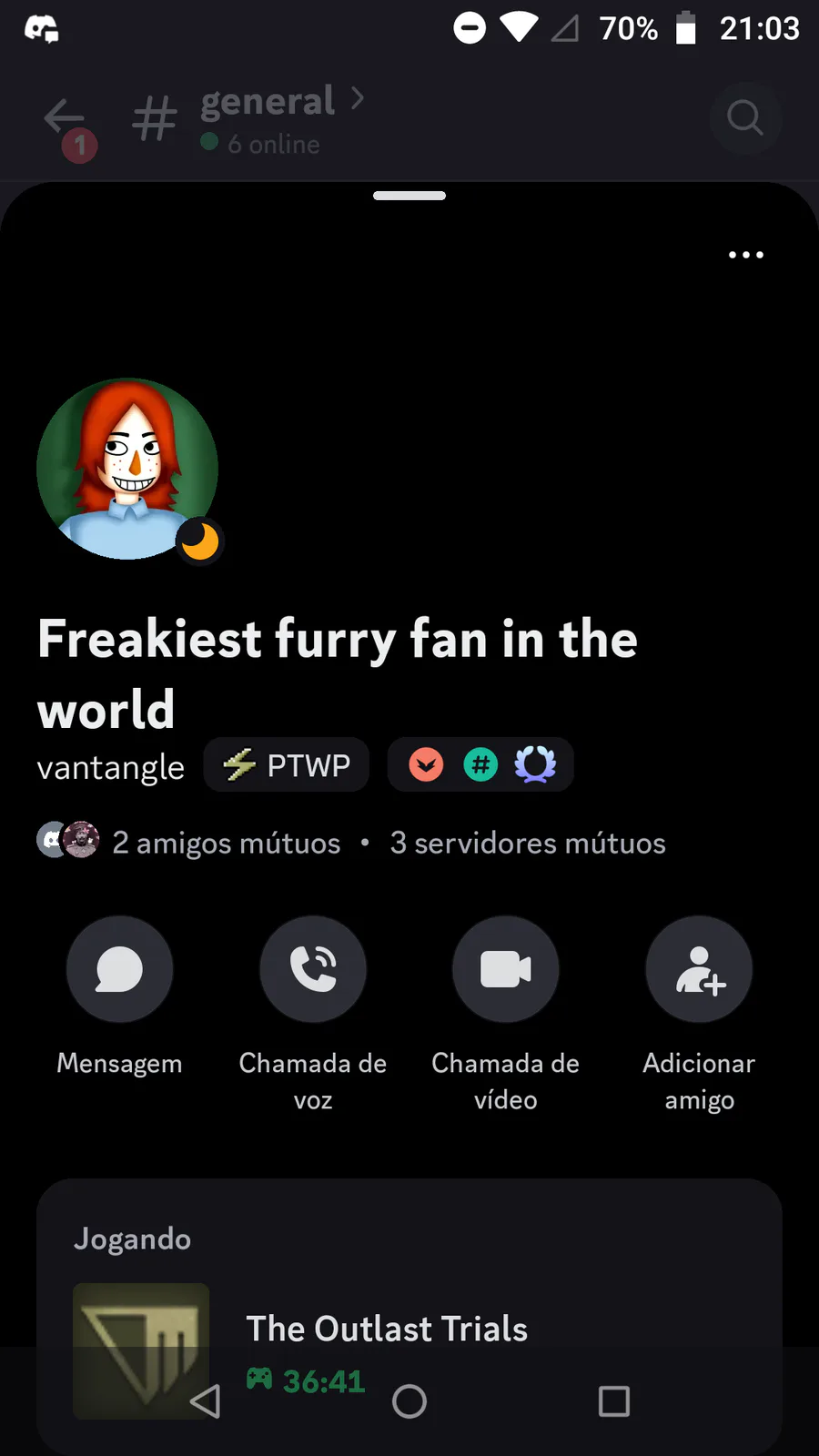Tap the system home button
The image size is (819, 1456).
tap(409, 1401)
